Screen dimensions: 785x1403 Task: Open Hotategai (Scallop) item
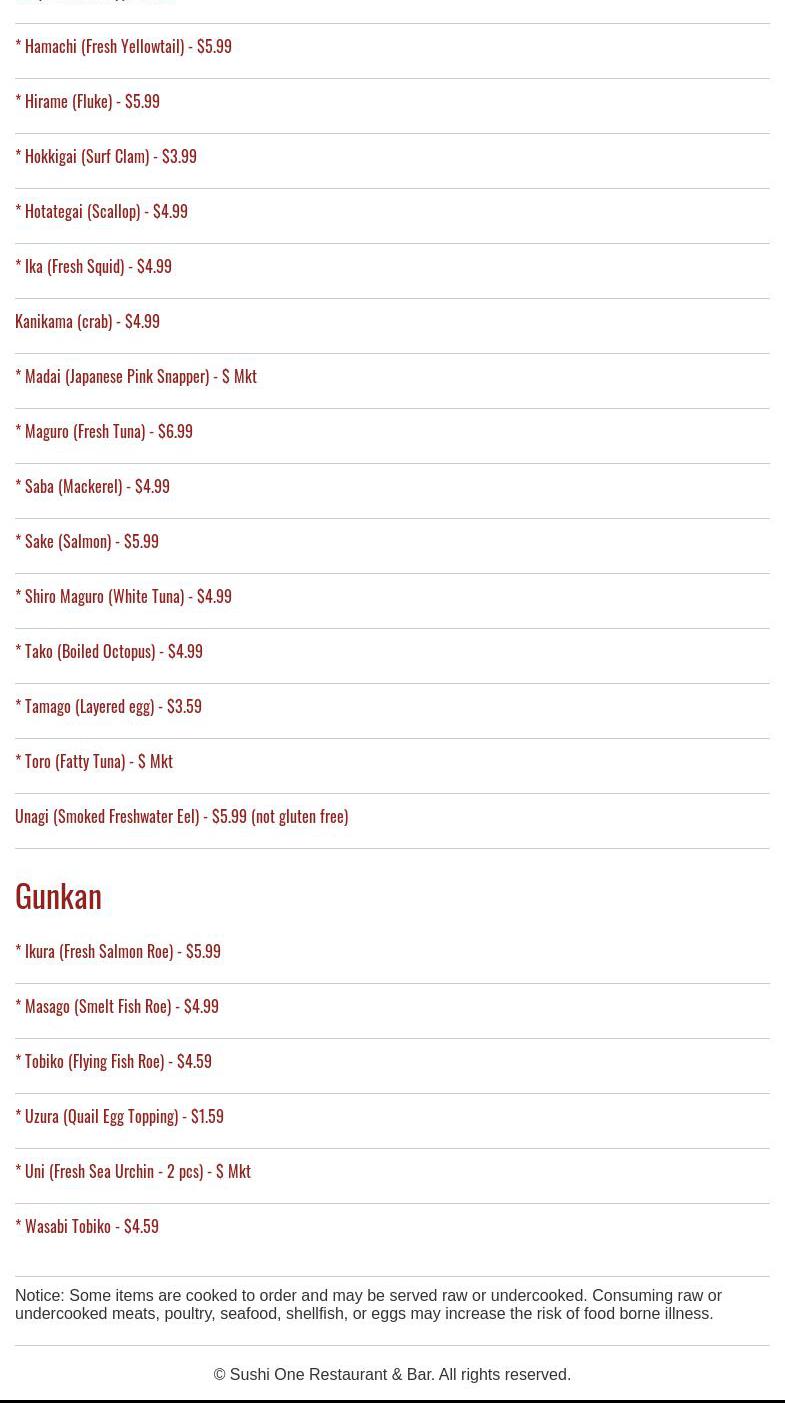[x=101, y=211]
